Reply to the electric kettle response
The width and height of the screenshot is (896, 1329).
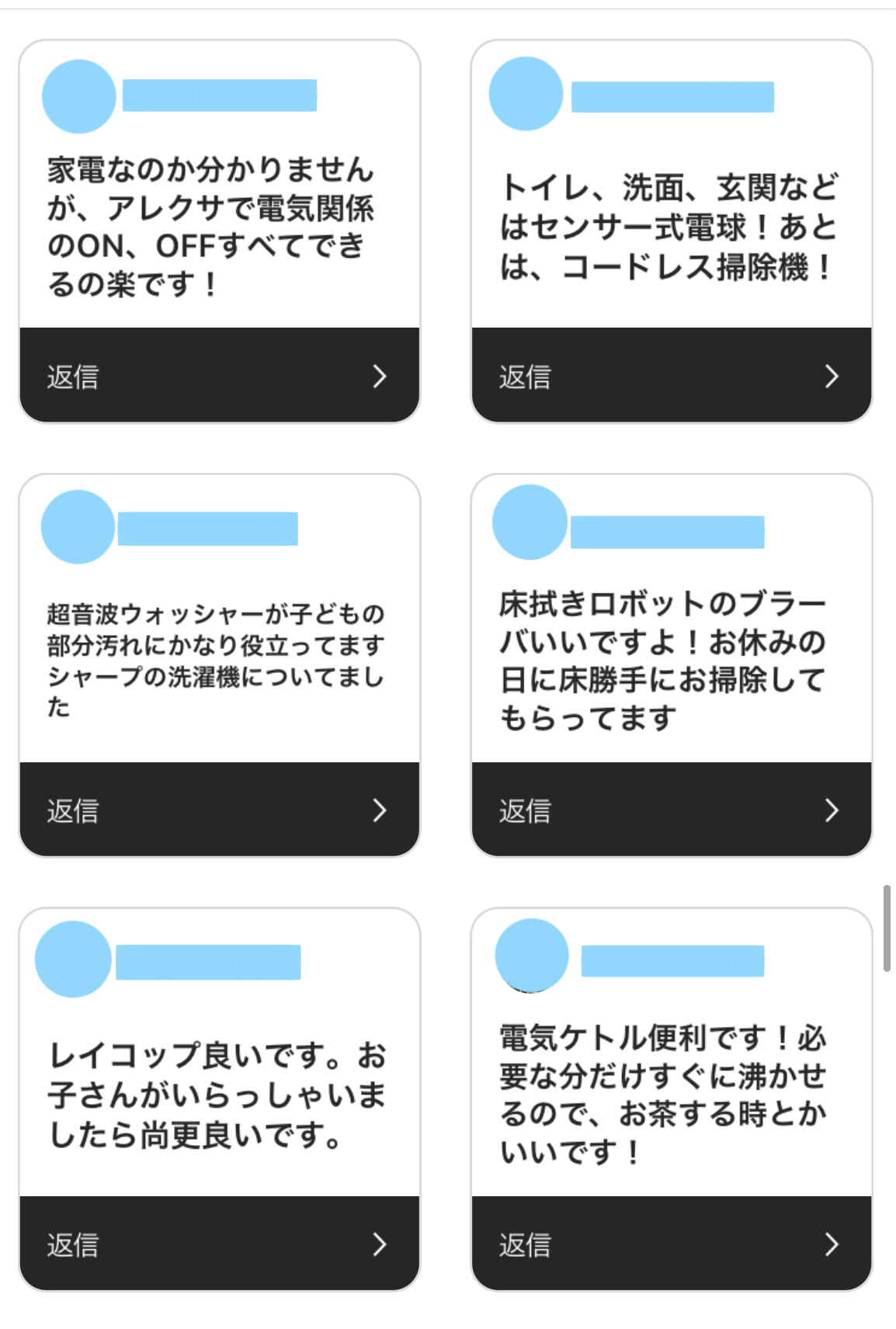671,1244
